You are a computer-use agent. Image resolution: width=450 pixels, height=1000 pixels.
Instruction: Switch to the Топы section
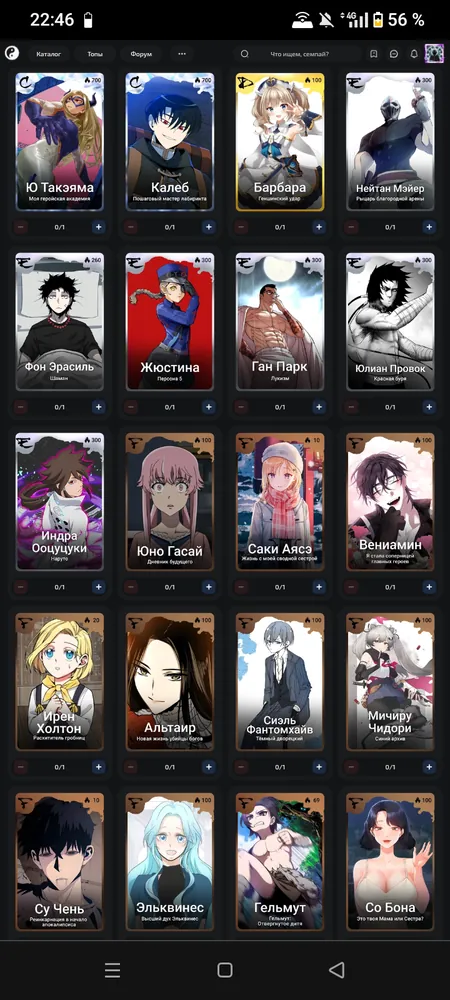click(94, 54)
